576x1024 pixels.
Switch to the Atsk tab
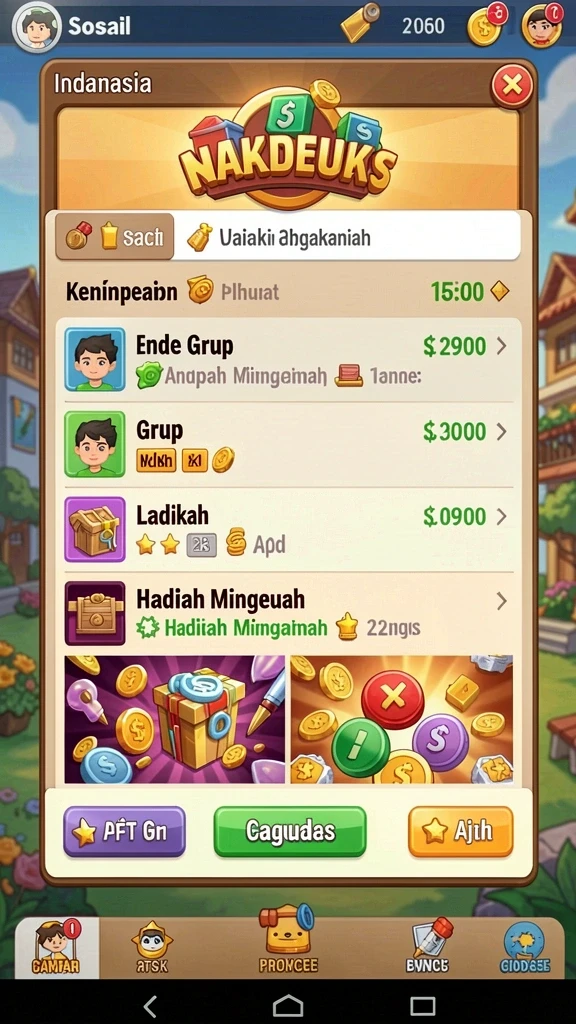pyautogui.click(x=152, y=947)
